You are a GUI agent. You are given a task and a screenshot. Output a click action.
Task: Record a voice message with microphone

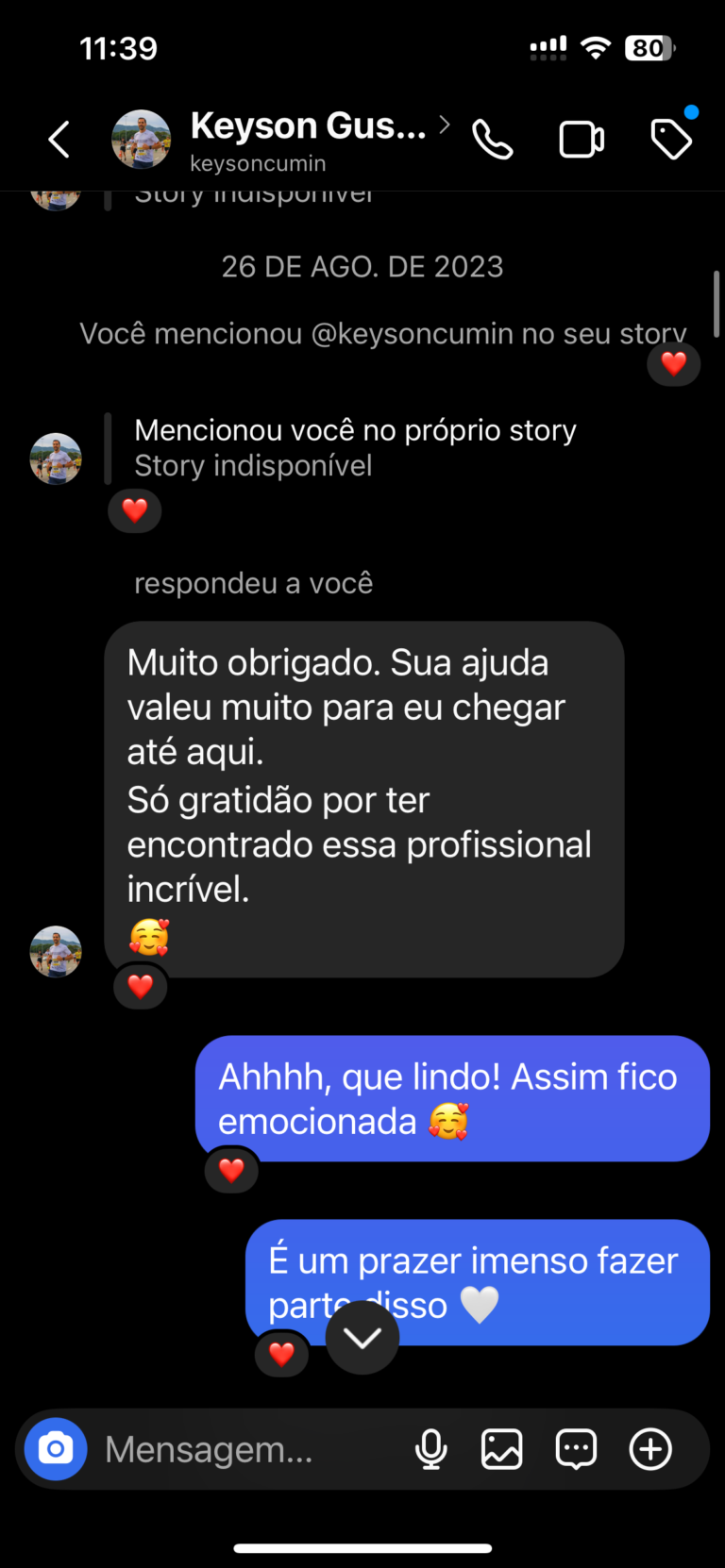[x=431, y=1449]
